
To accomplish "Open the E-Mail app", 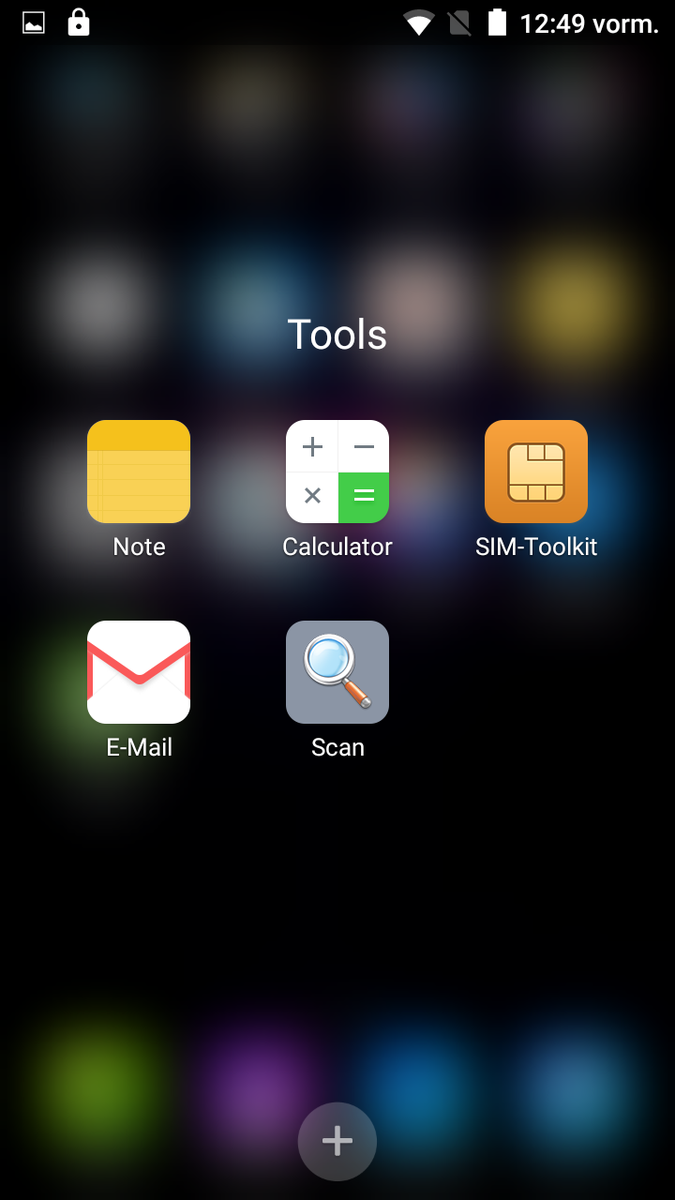I will (138, 672).
